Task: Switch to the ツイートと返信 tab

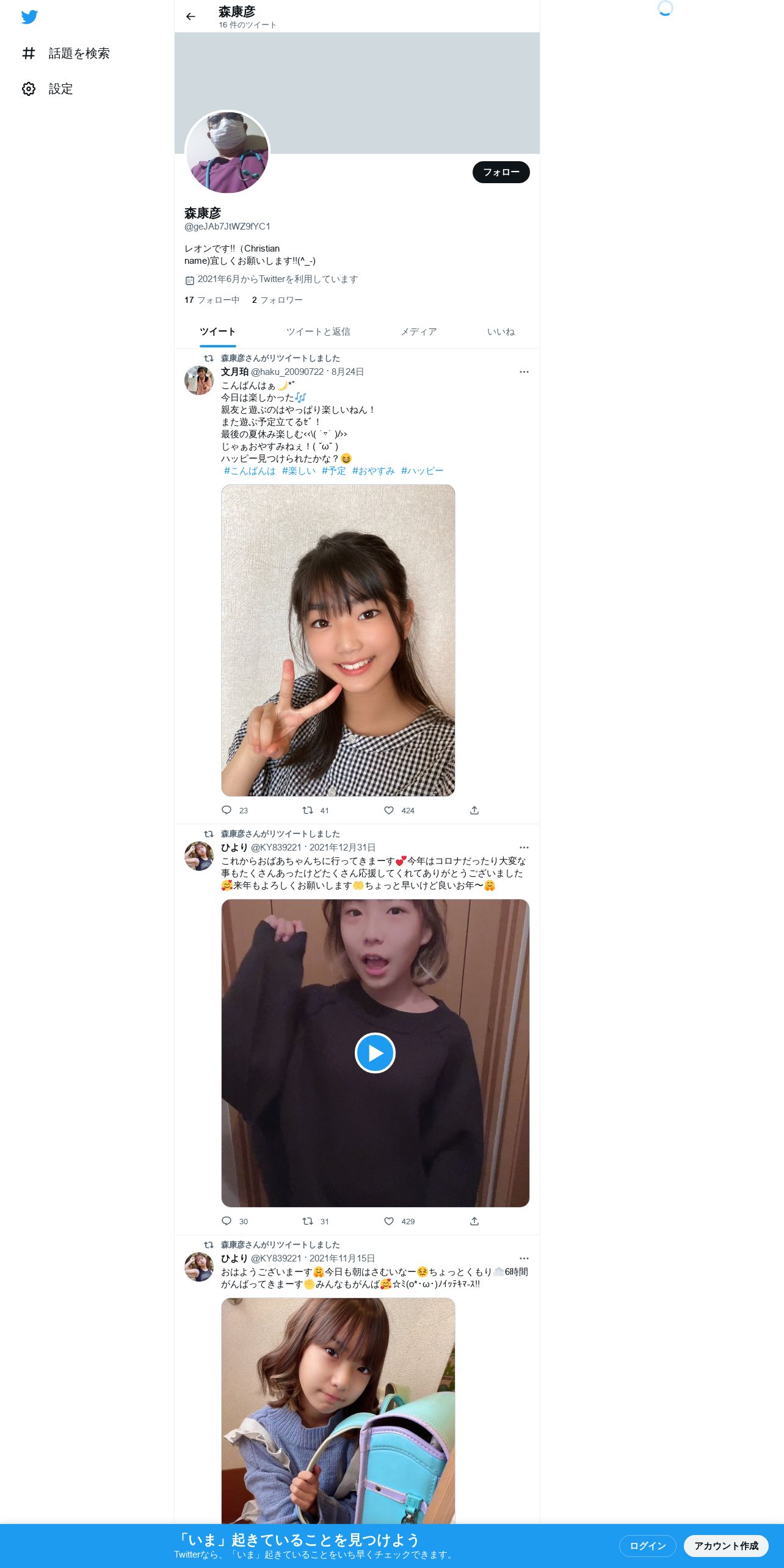Action: 318,332
